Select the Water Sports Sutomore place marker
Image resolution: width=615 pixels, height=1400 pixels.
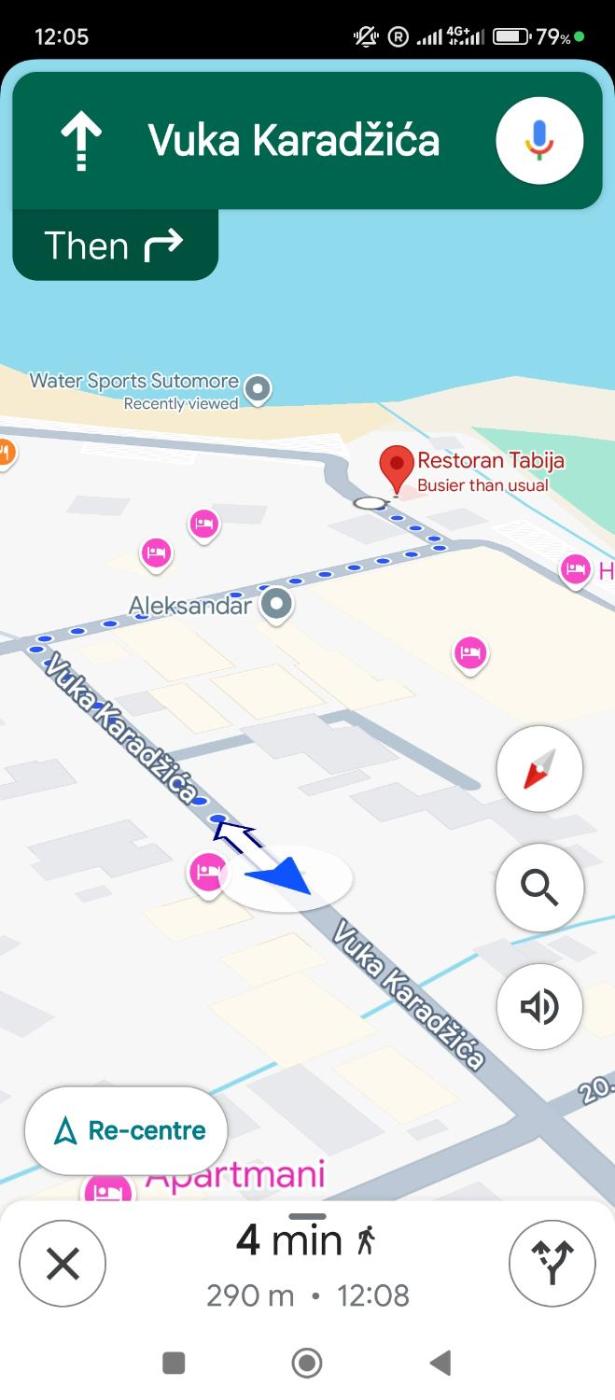click(259, 388)
